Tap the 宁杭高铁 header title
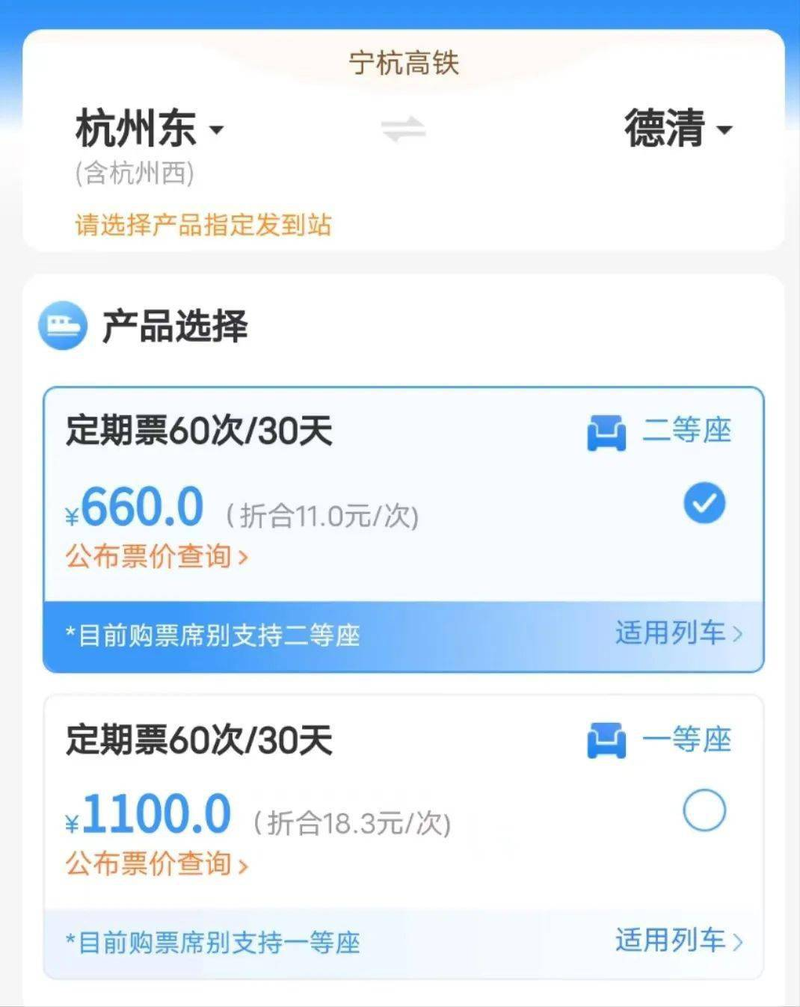The width and height of the screenshot is (800, 1007). click(x=400, y=62)
